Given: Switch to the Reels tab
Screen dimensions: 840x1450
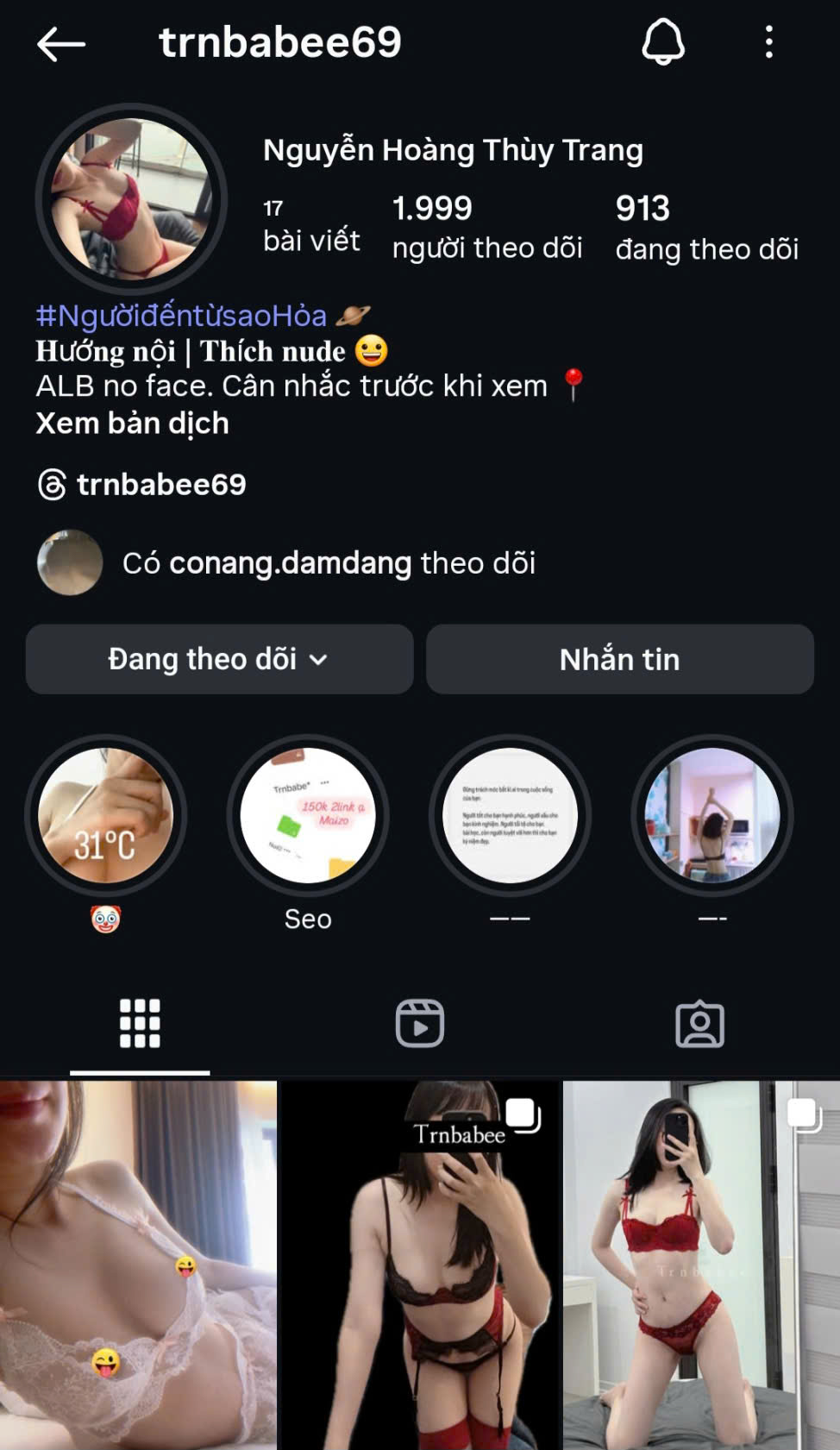Looking at the screenshot, I should (420, 1024).
